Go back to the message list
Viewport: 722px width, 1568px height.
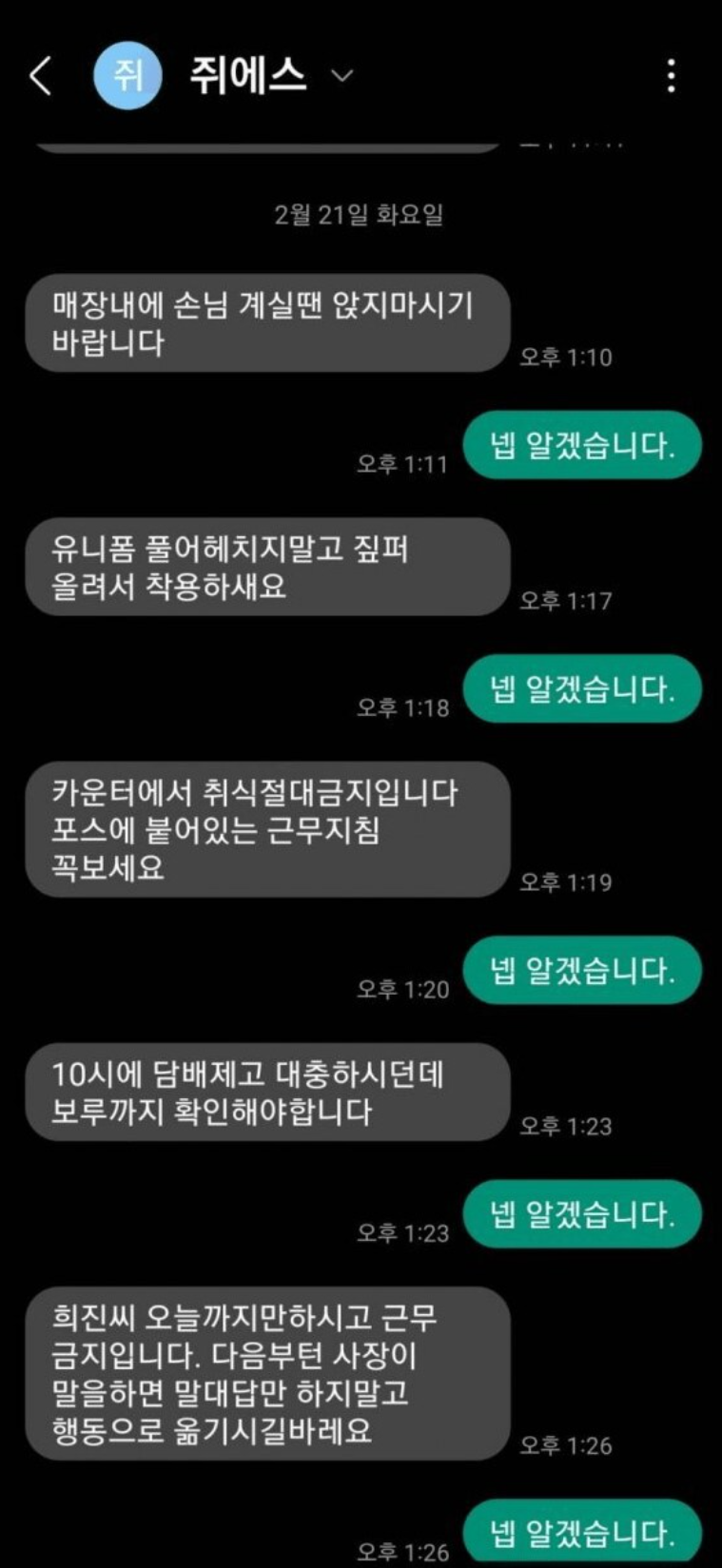[41, 75]
